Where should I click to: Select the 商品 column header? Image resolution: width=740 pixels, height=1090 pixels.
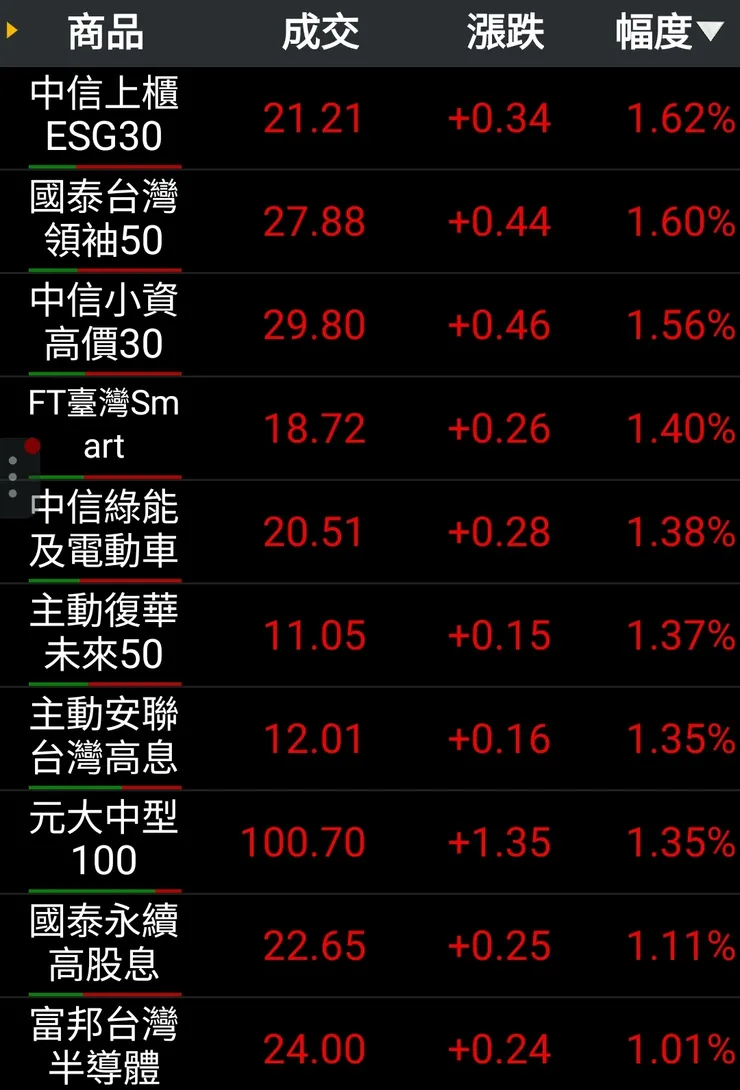[105, 31]
